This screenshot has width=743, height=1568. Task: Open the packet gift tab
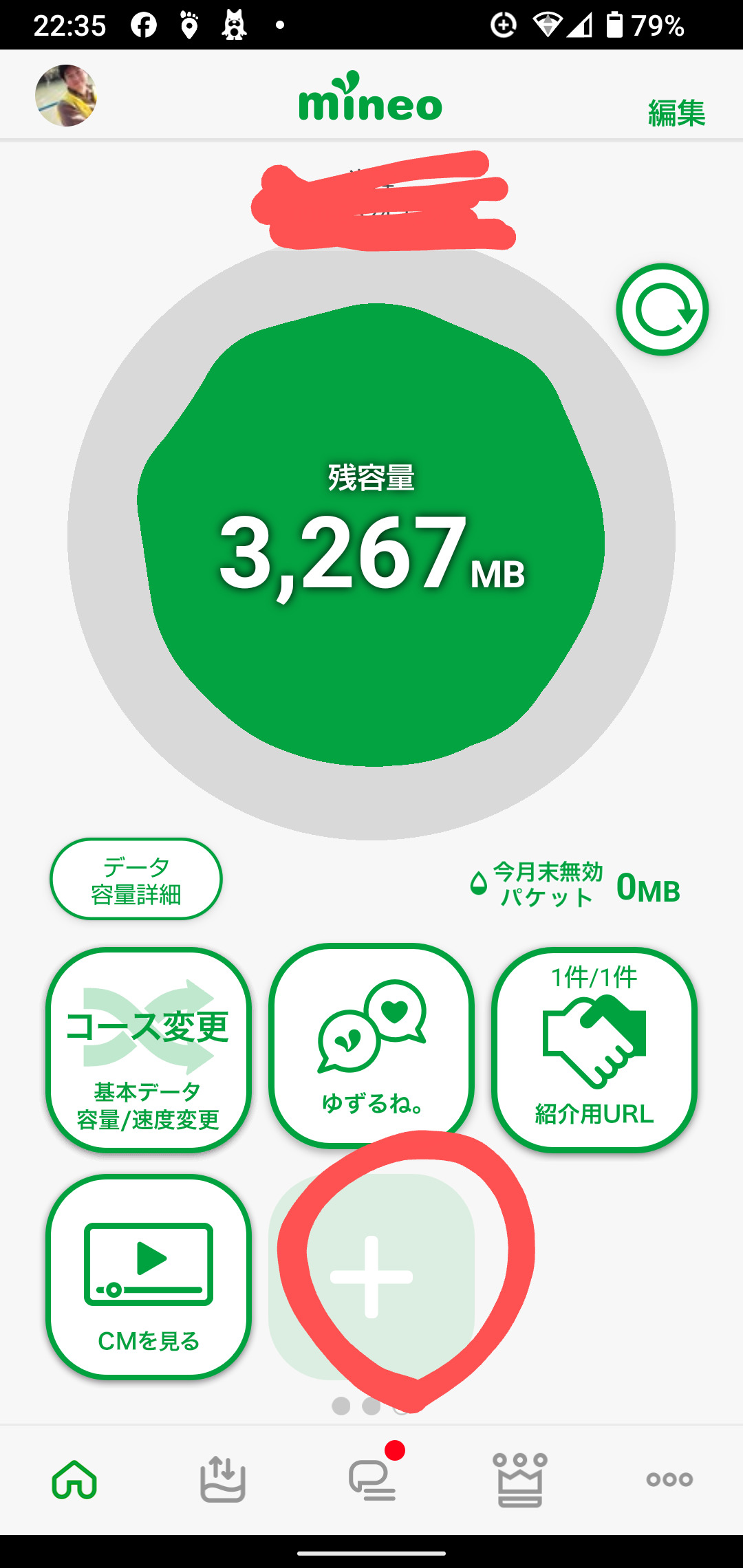tap(222, 1479)
